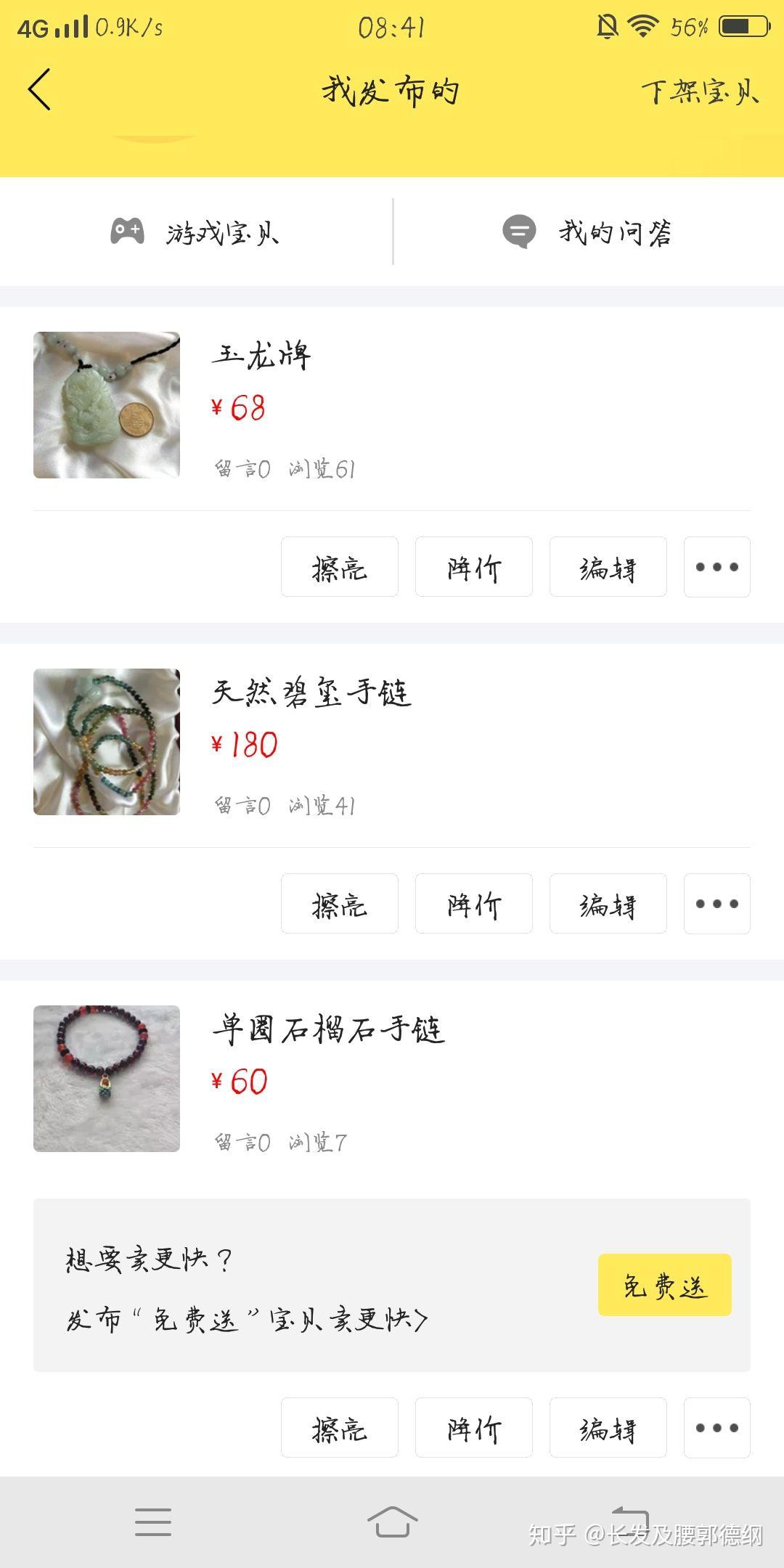784x1568 pixels.
Task: Open the 游戏宝贝 section
Action: (196, 232)
